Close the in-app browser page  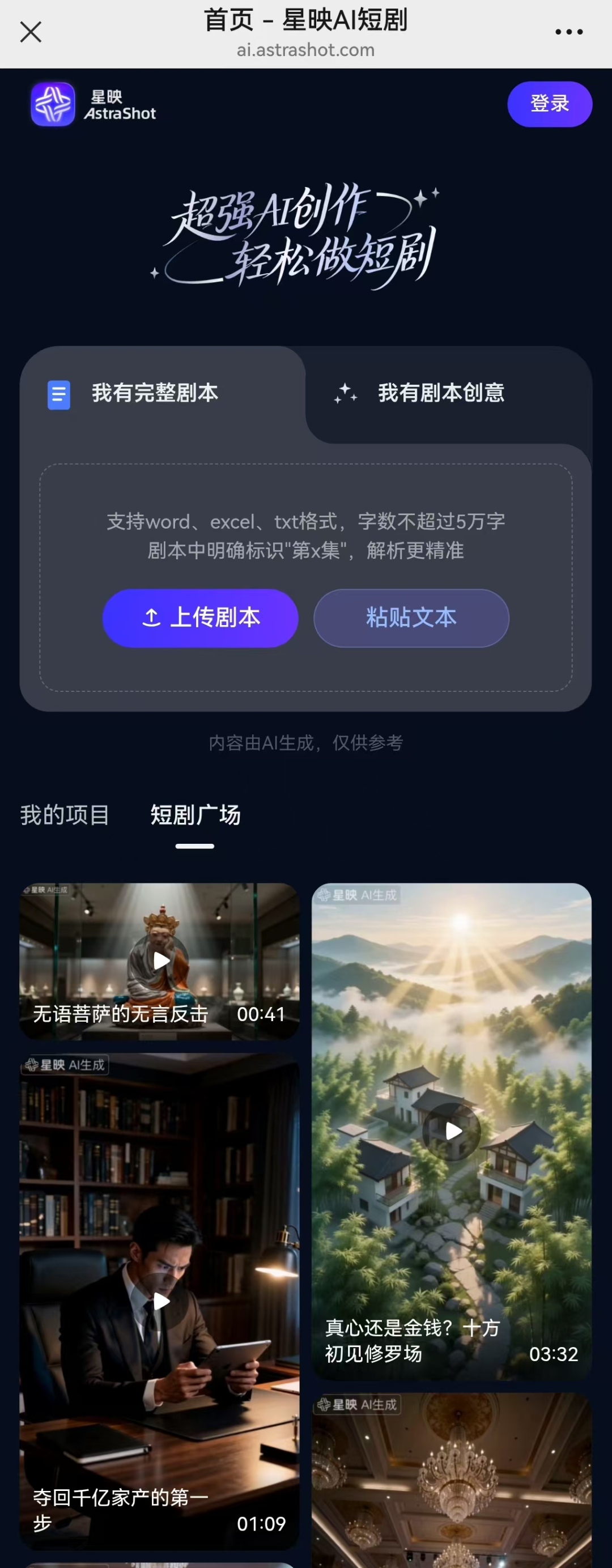31,32
